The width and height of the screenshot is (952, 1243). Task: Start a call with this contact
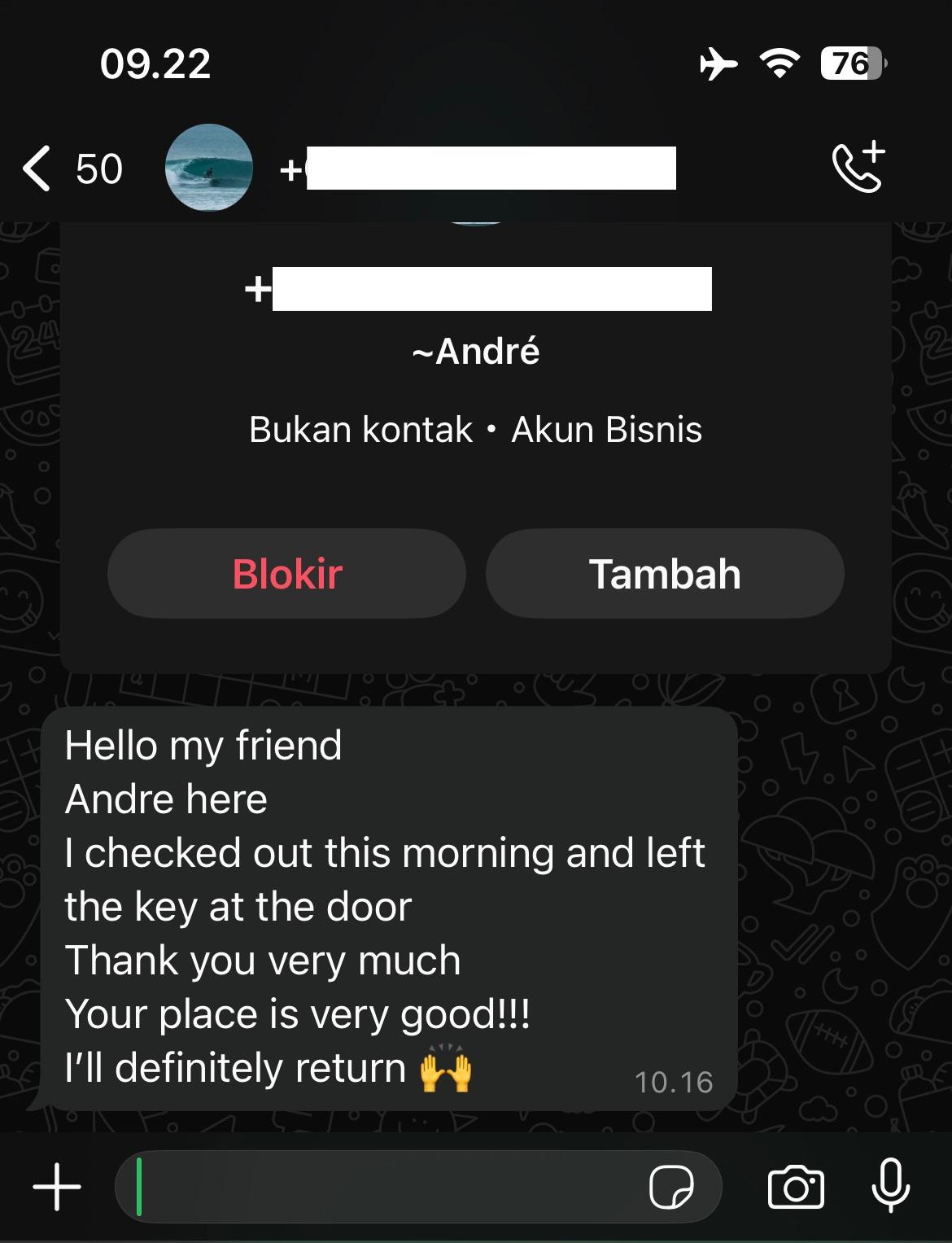[858, 167]
